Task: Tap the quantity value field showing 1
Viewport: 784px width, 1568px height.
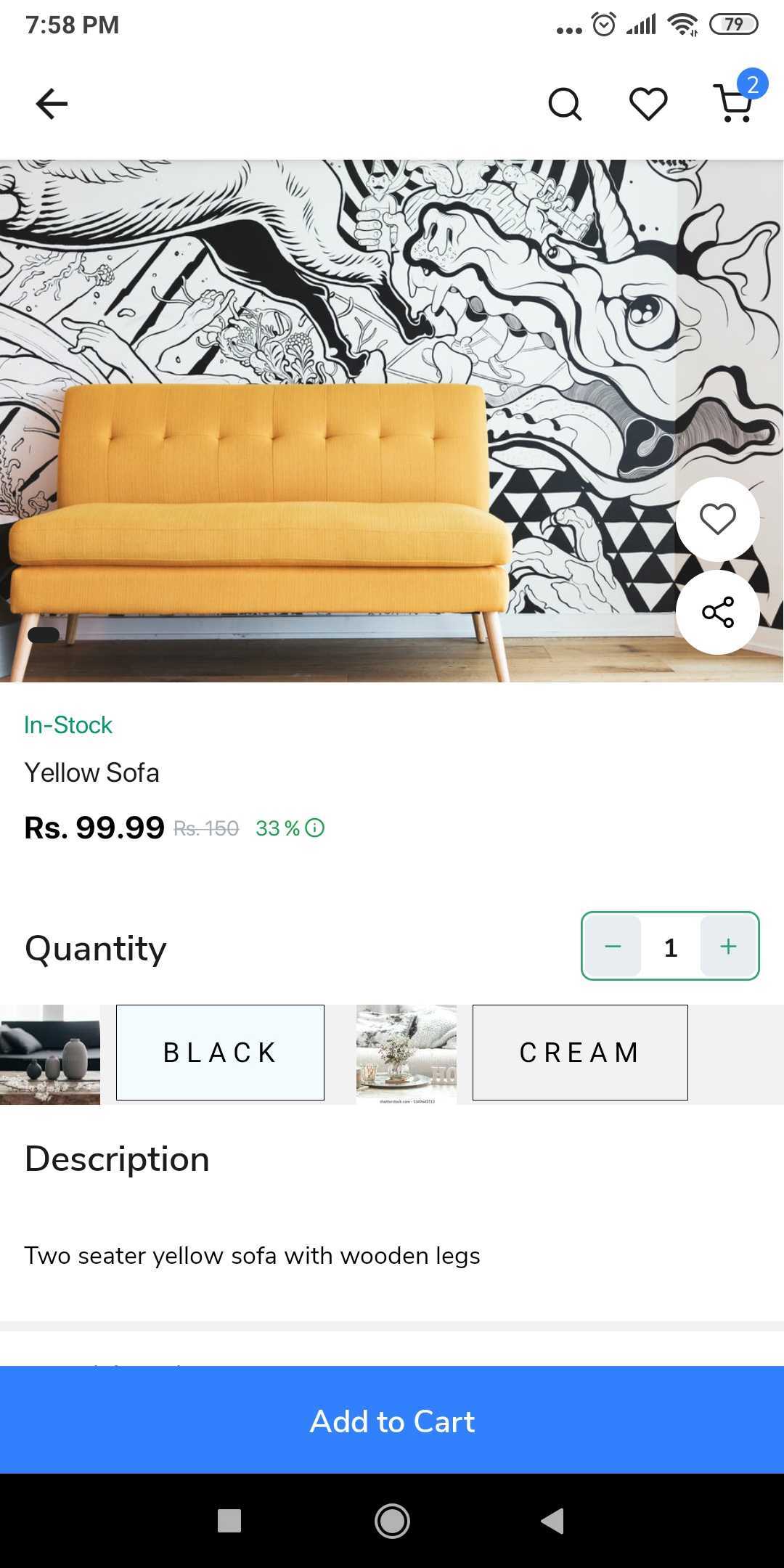Action: (670, 946)
